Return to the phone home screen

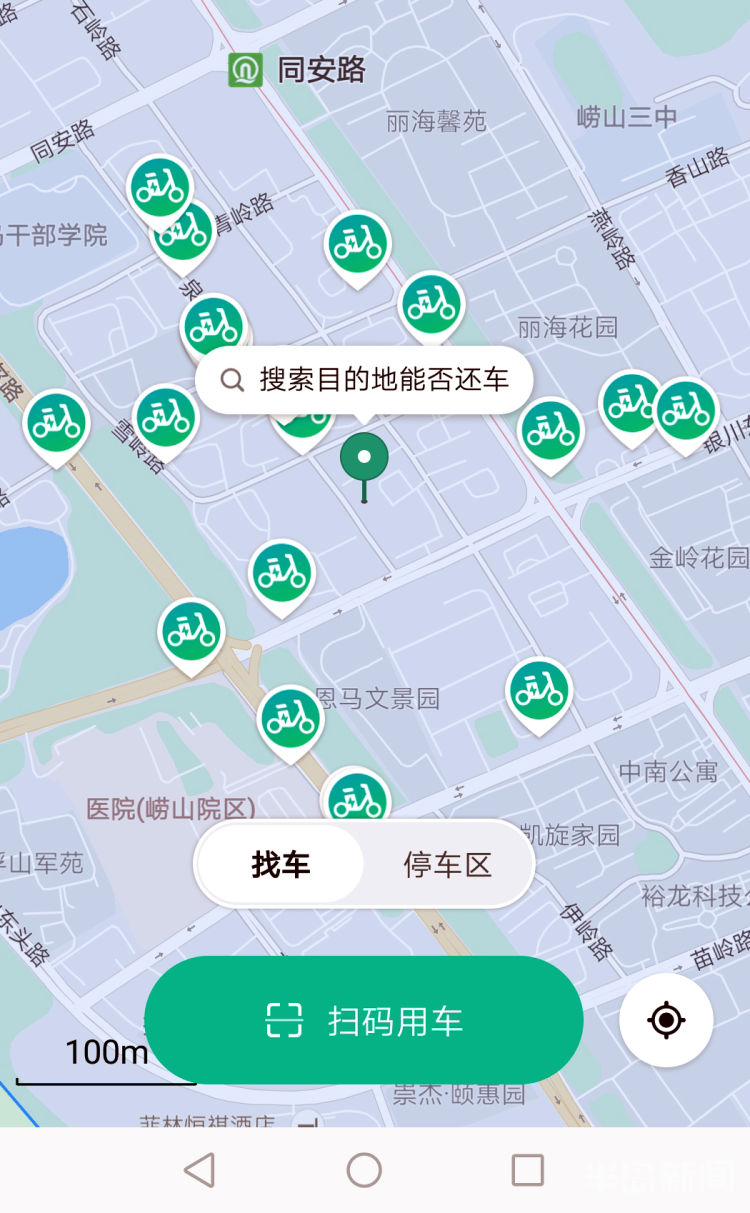(x=364, y=1169)
